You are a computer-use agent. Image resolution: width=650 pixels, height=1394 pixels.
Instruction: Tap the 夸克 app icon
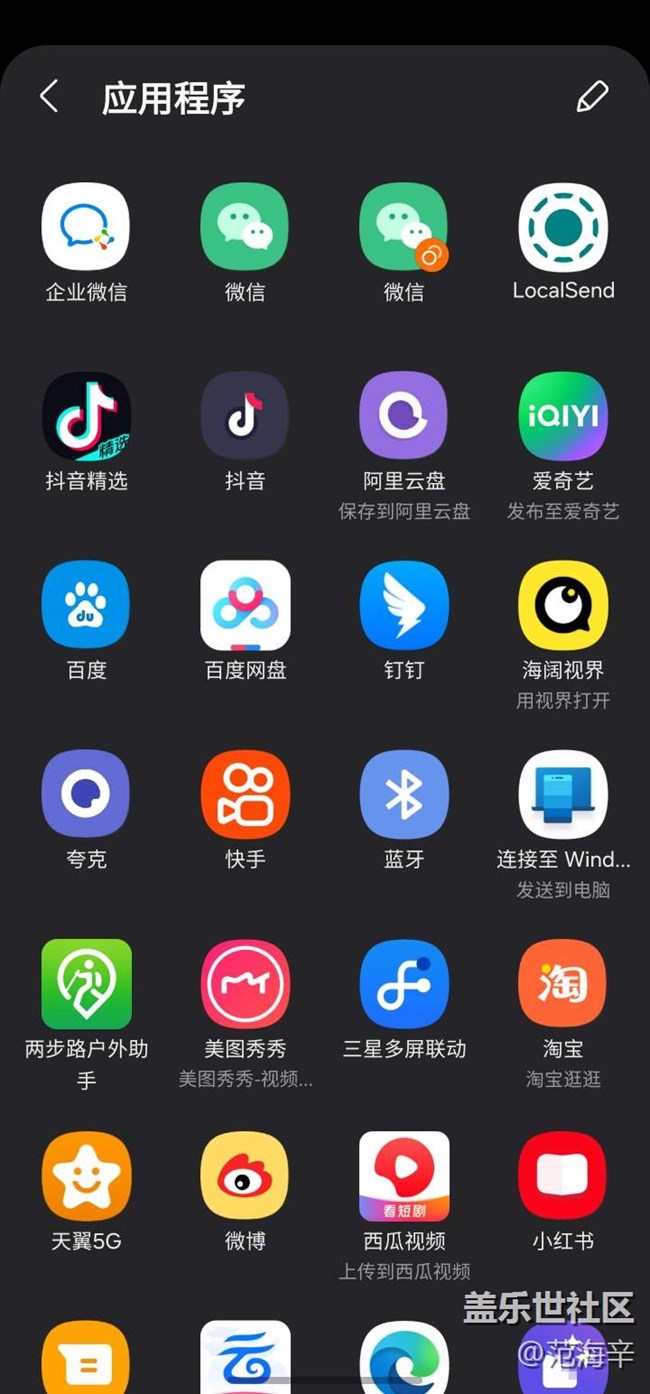click(x=86, y=794)
